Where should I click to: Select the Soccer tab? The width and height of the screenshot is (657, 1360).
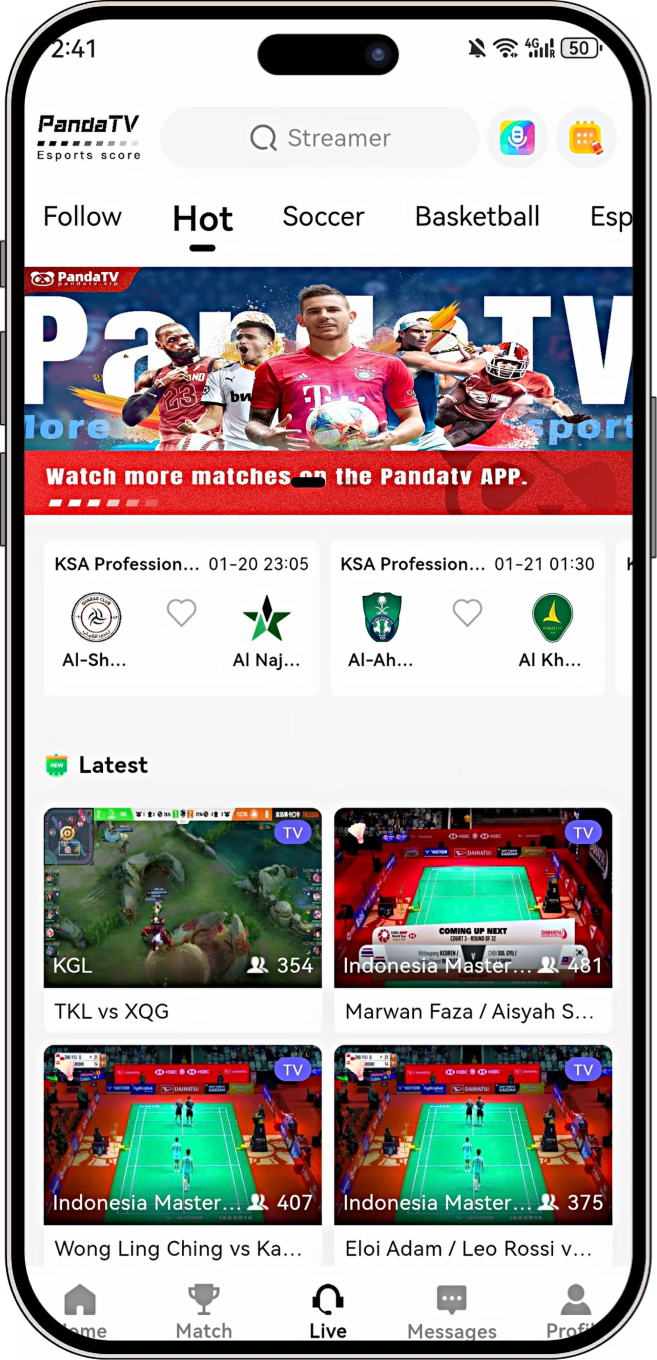pos(323,217)
